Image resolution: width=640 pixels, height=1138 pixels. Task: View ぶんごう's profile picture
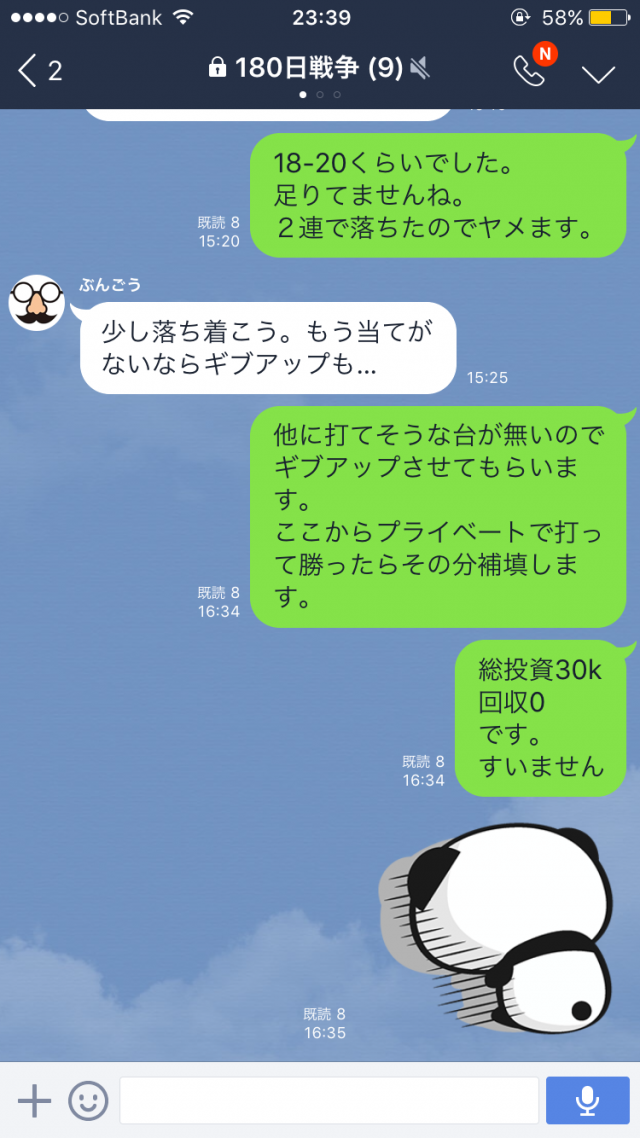[x=37, y=302]
